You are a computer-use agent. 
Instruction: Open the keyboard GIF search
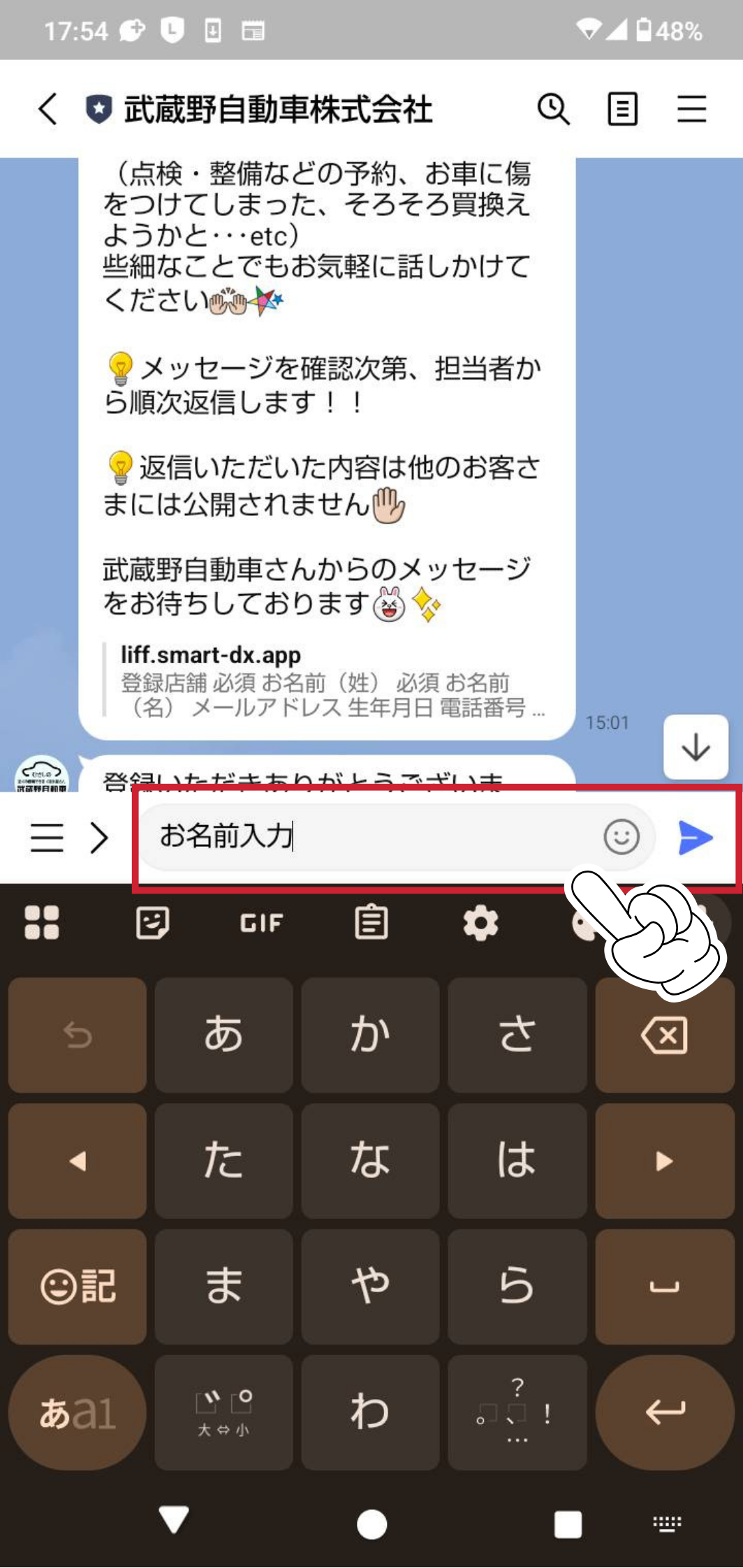point(261,923)
